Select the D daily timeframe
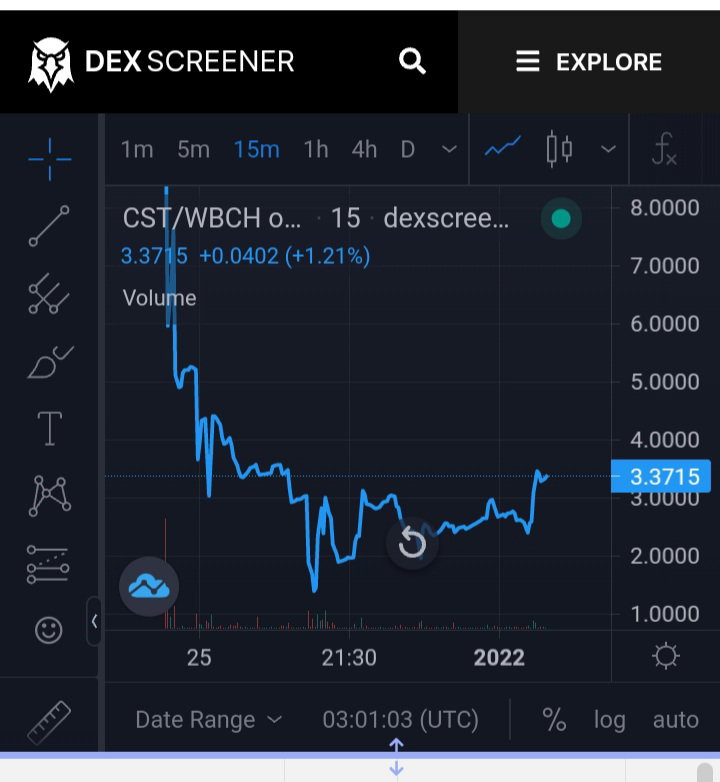This screenshot has width=720, height=782. 408,149
